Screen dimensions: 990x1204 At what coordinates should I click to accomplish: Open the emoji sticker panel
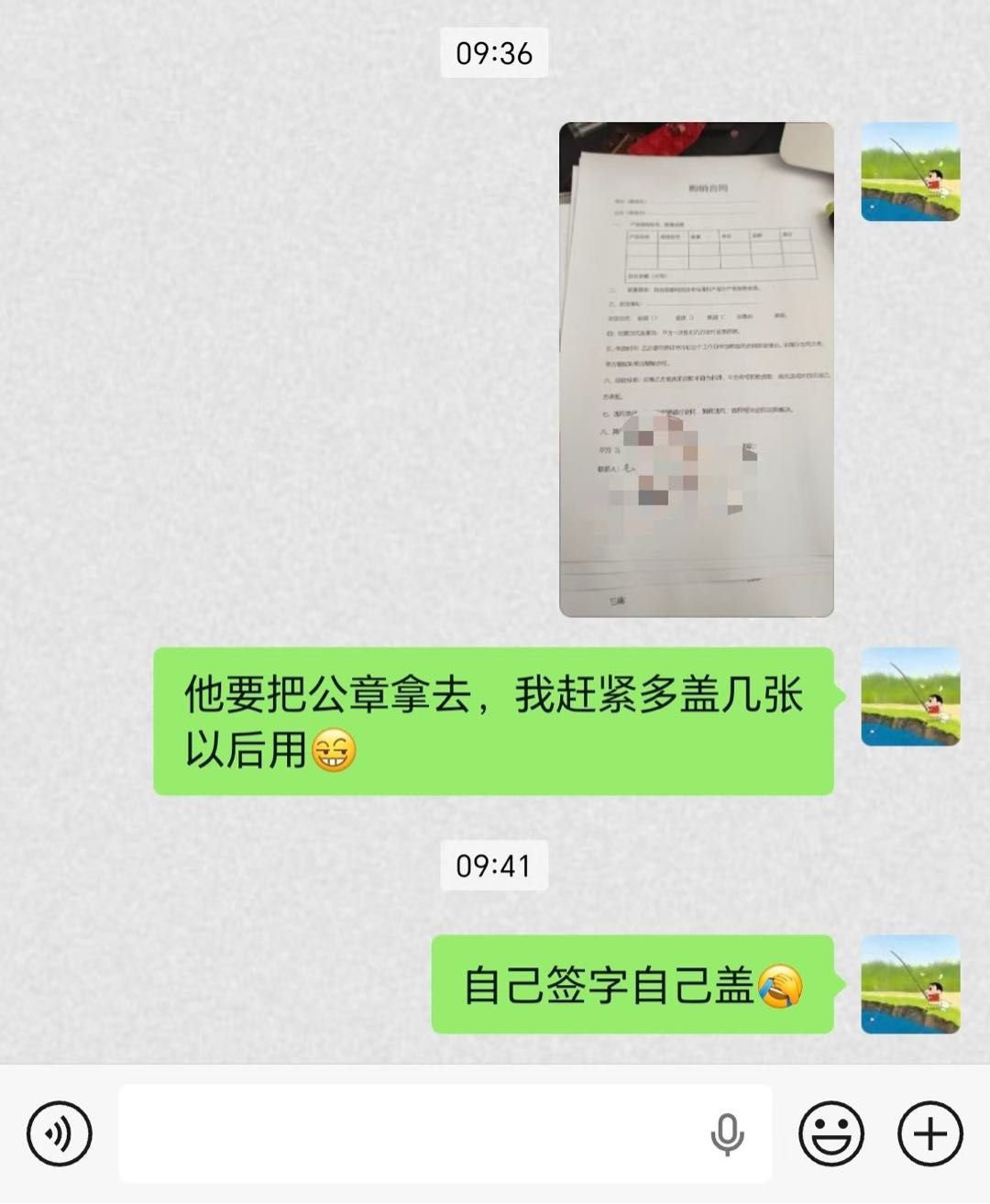(830, 1133)
